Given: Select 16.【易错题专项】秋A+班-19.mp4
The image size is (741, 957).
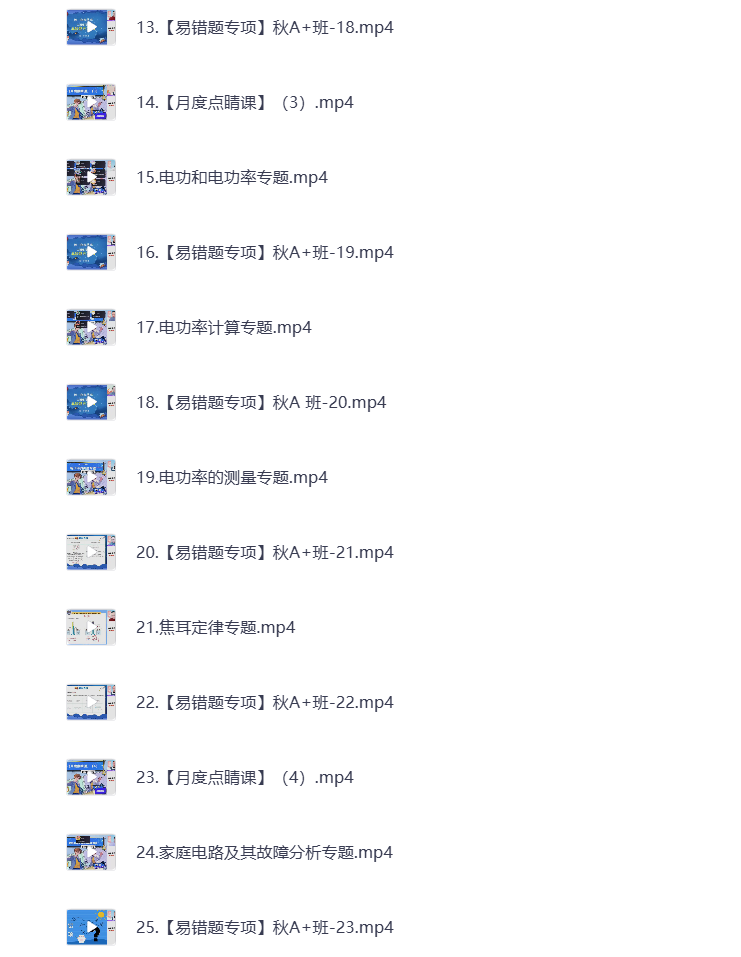Looking at the screenshot, I should (x=264, y=253).
